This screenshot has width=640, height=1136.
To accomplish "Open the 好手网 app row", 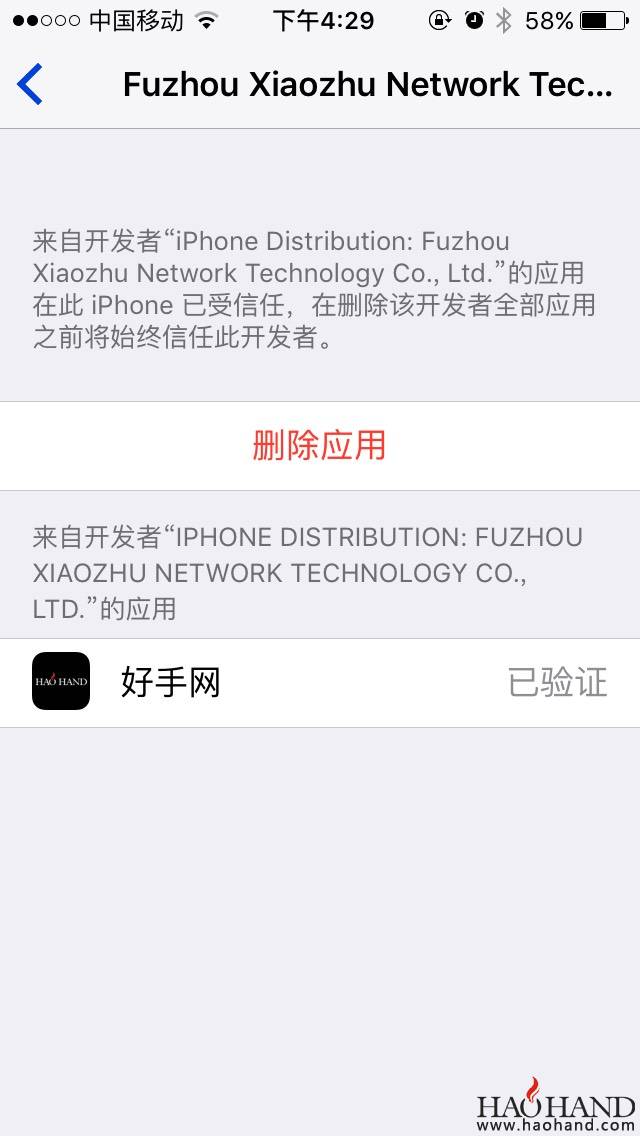I will pyautogui.click(x=320, y=683).
